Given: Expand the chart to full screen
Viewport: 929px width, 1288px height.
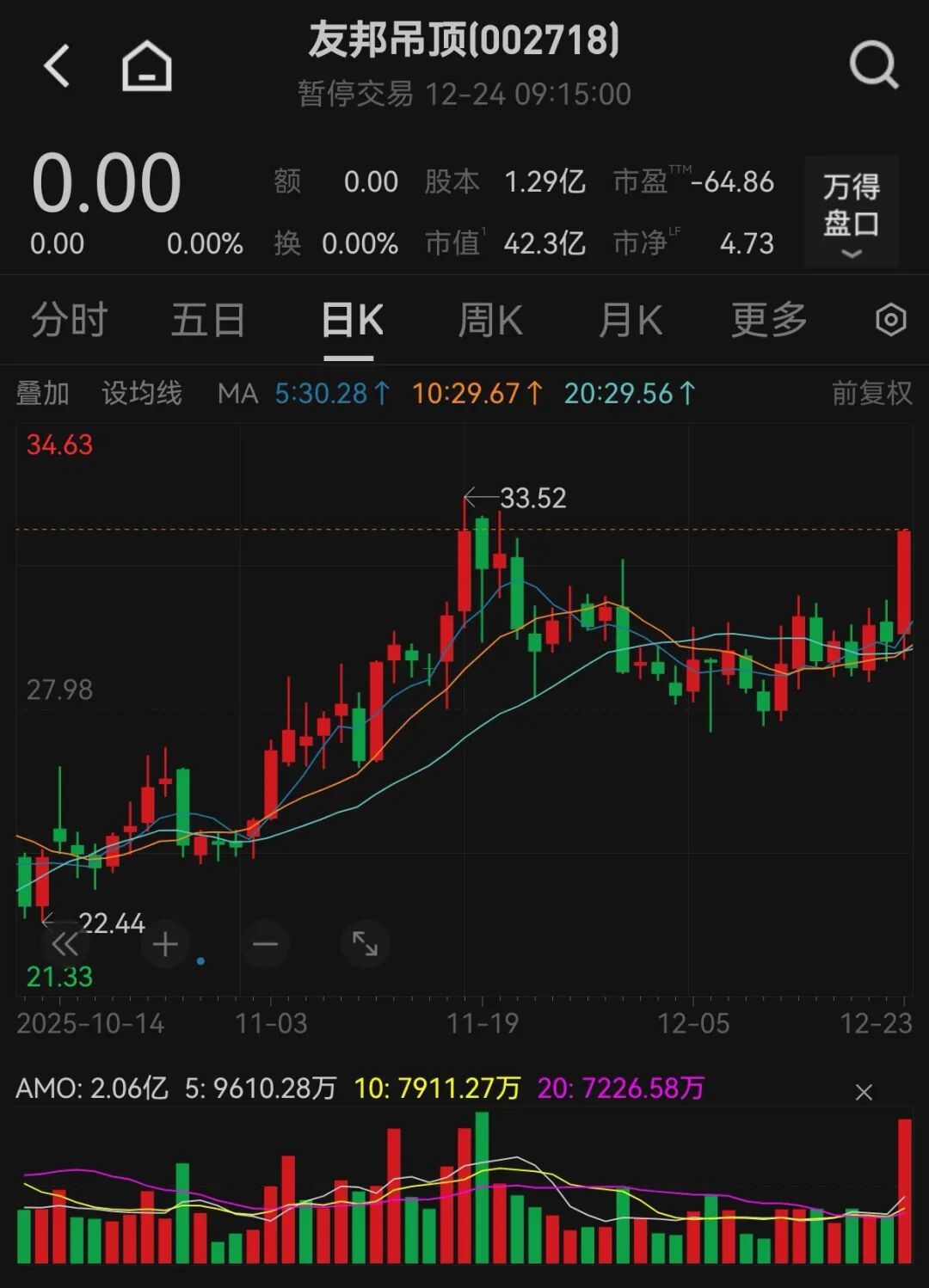Looking at the screenshot, I should pos(365,944).
